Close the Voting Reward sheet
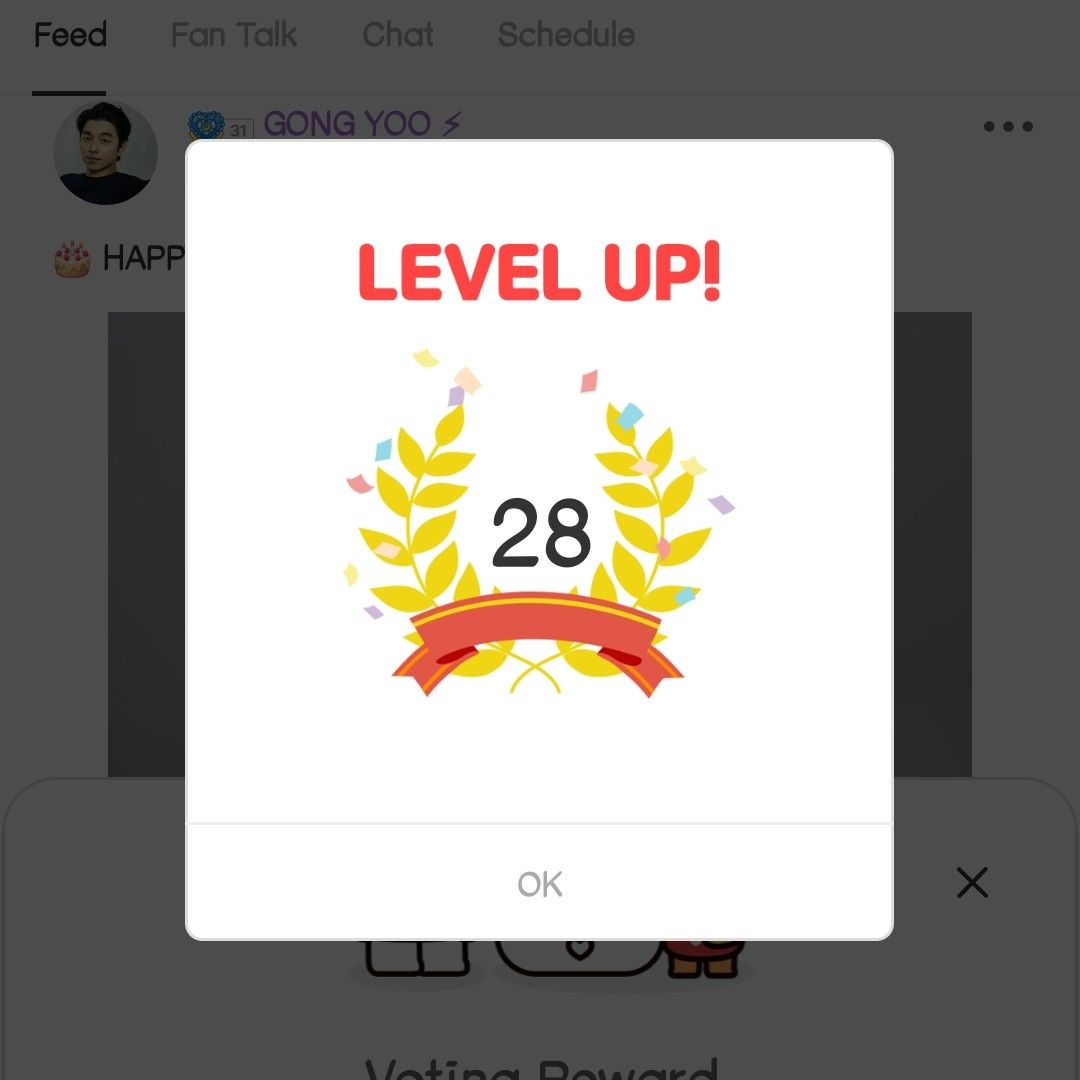Viewport: 1080px width, 1080px height. [x=971, y=882]
